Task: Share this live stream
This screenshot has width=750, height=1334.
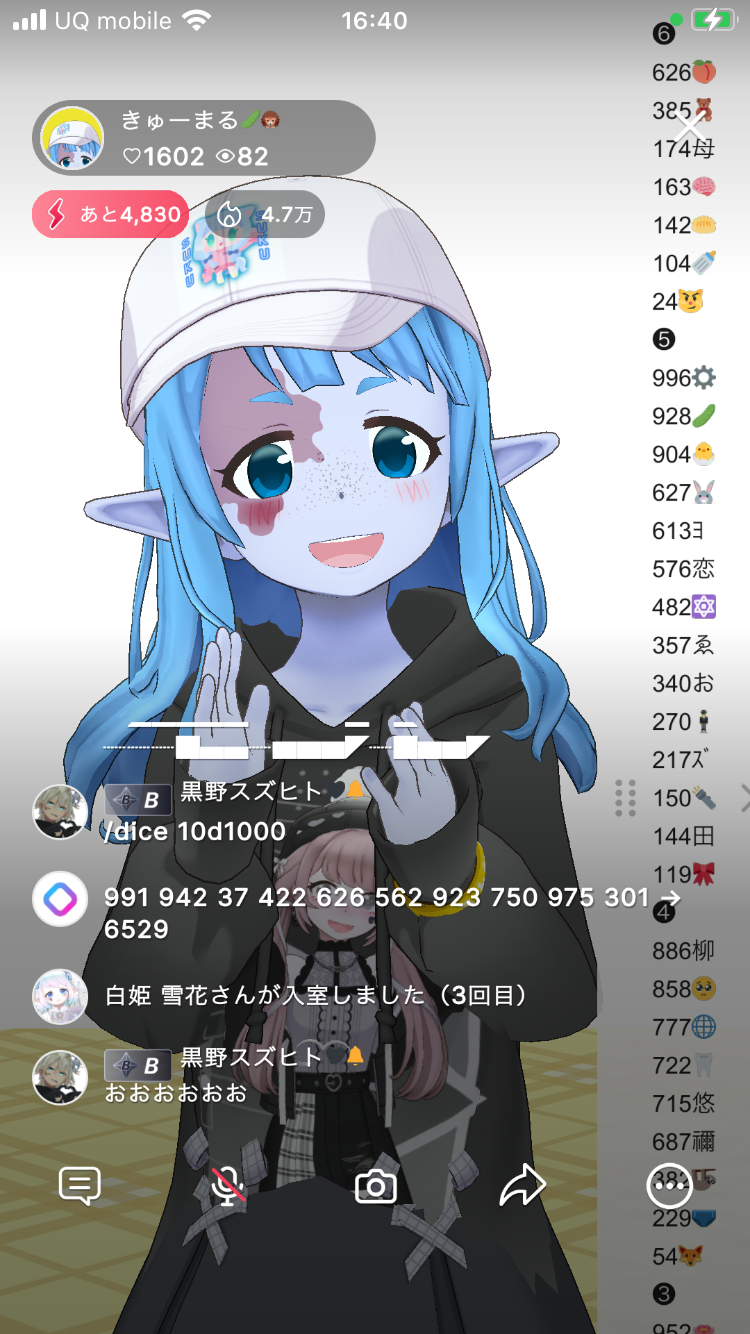Action: (x=522, y=1187)
